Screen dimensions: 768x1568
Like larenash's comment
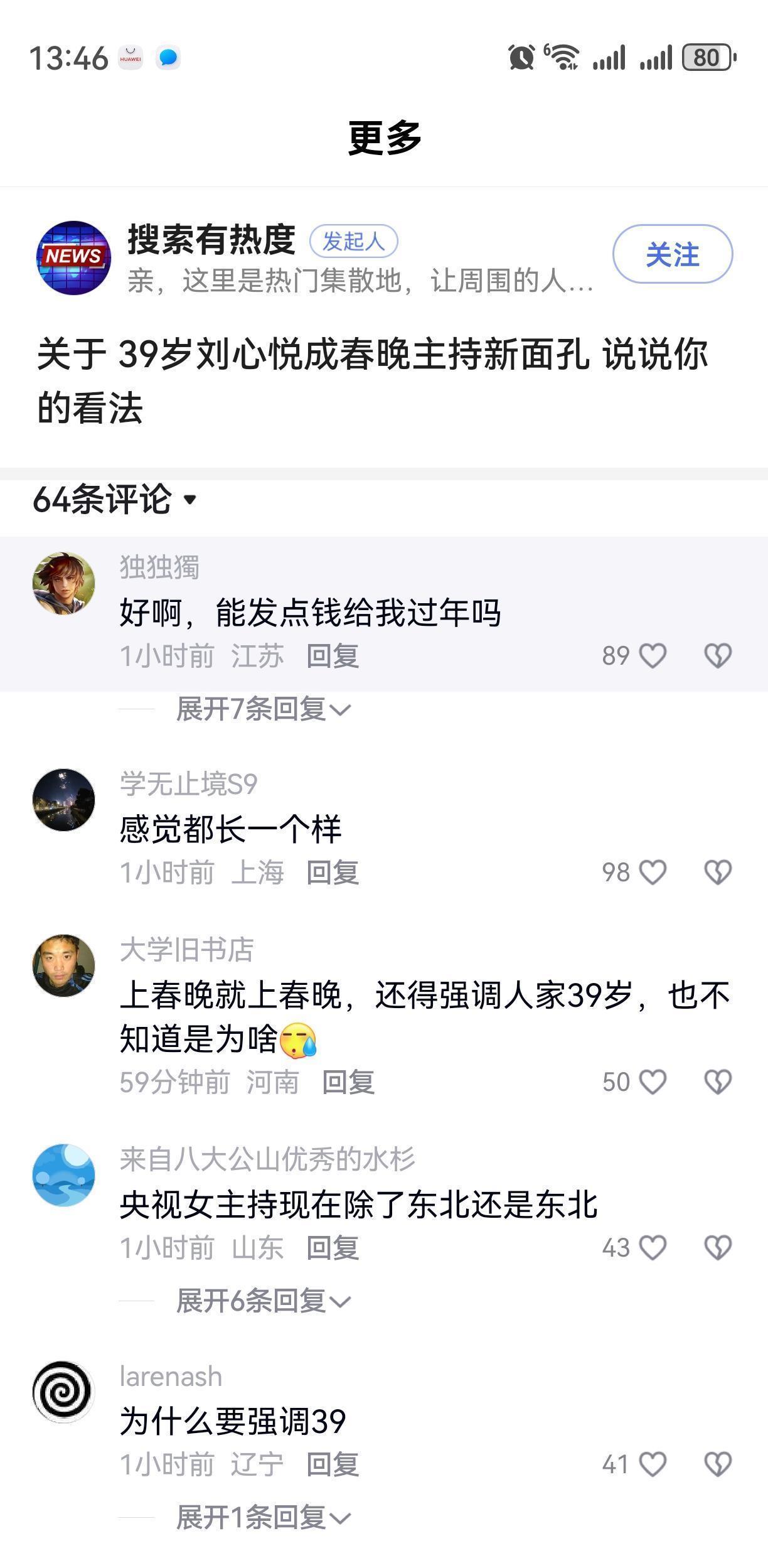[x=653, y=1464]
